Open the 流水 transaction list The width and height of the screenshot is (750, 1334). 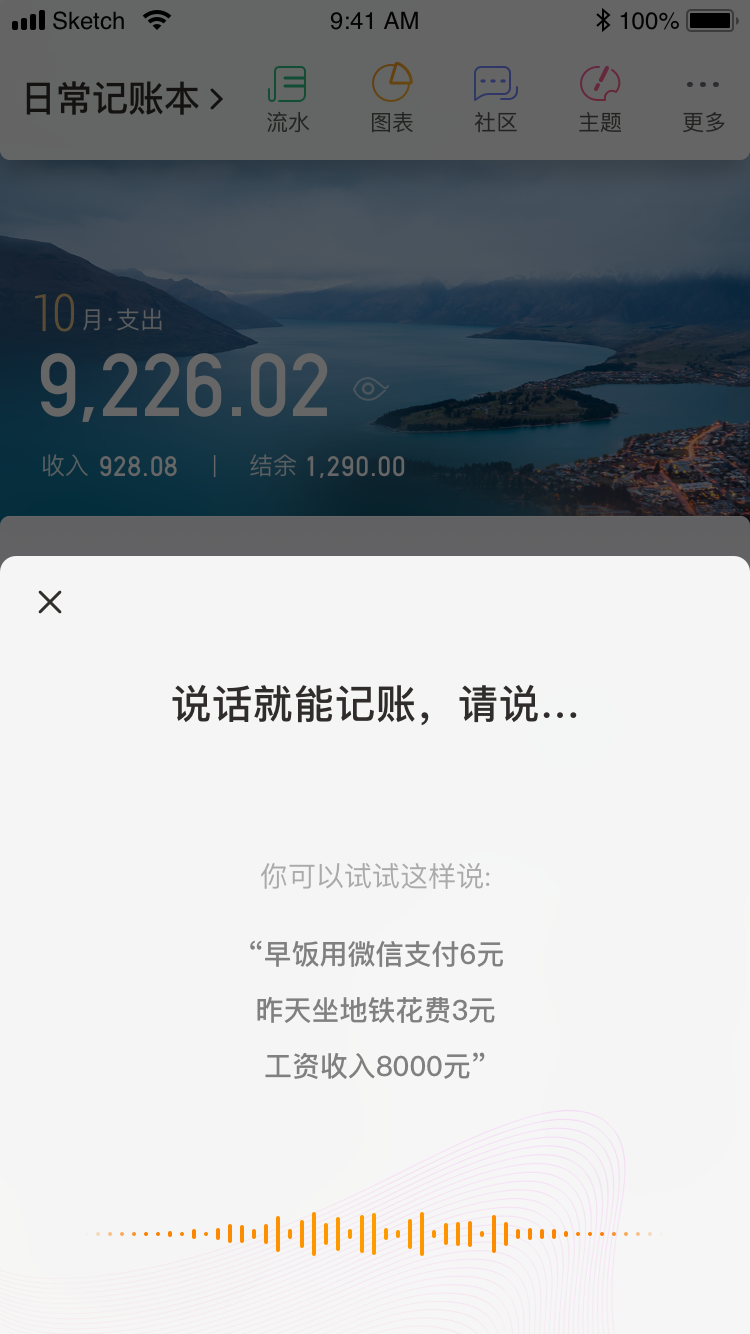288,99
